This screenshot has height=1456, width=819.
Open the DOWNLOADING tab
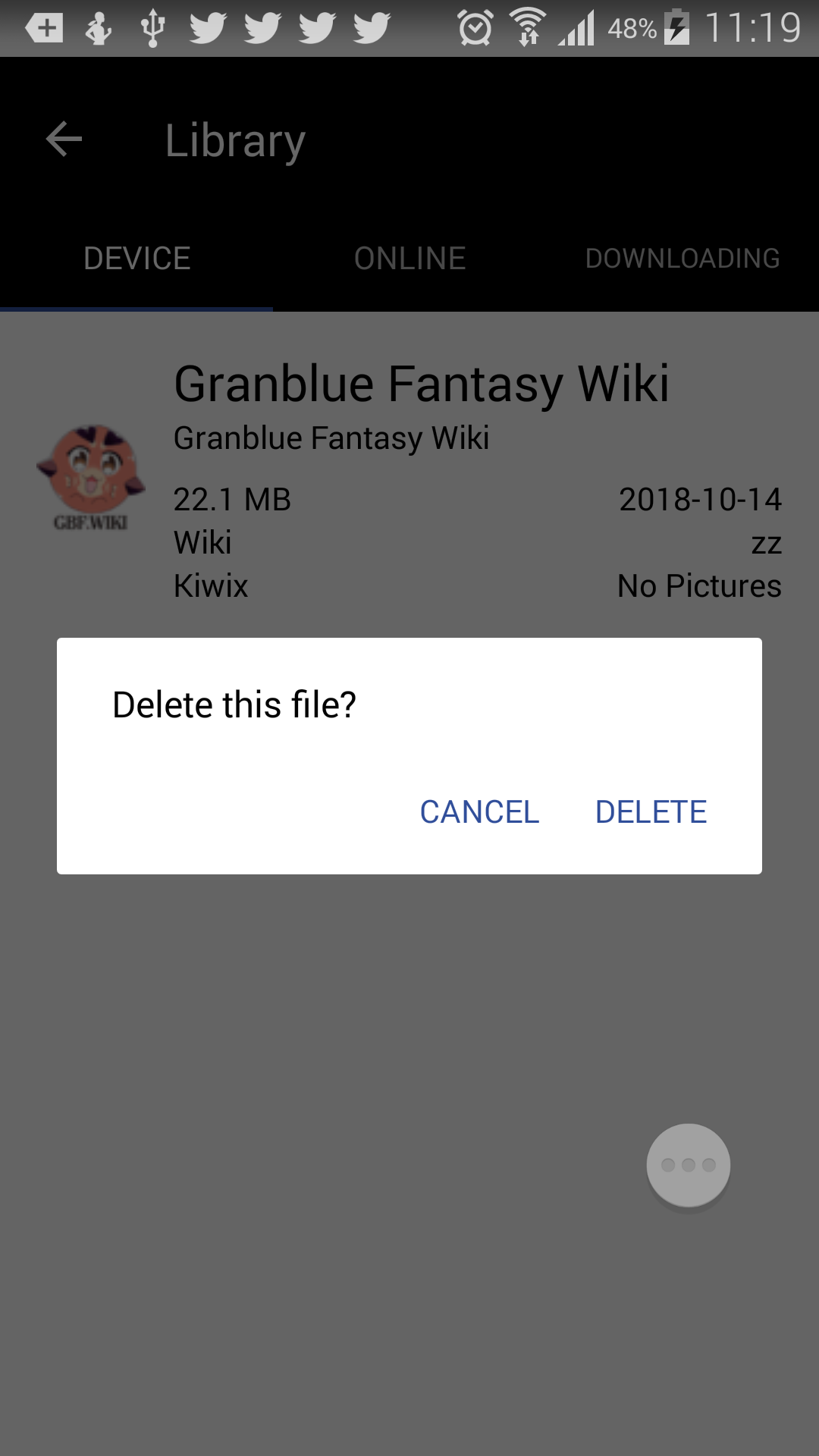682,259
